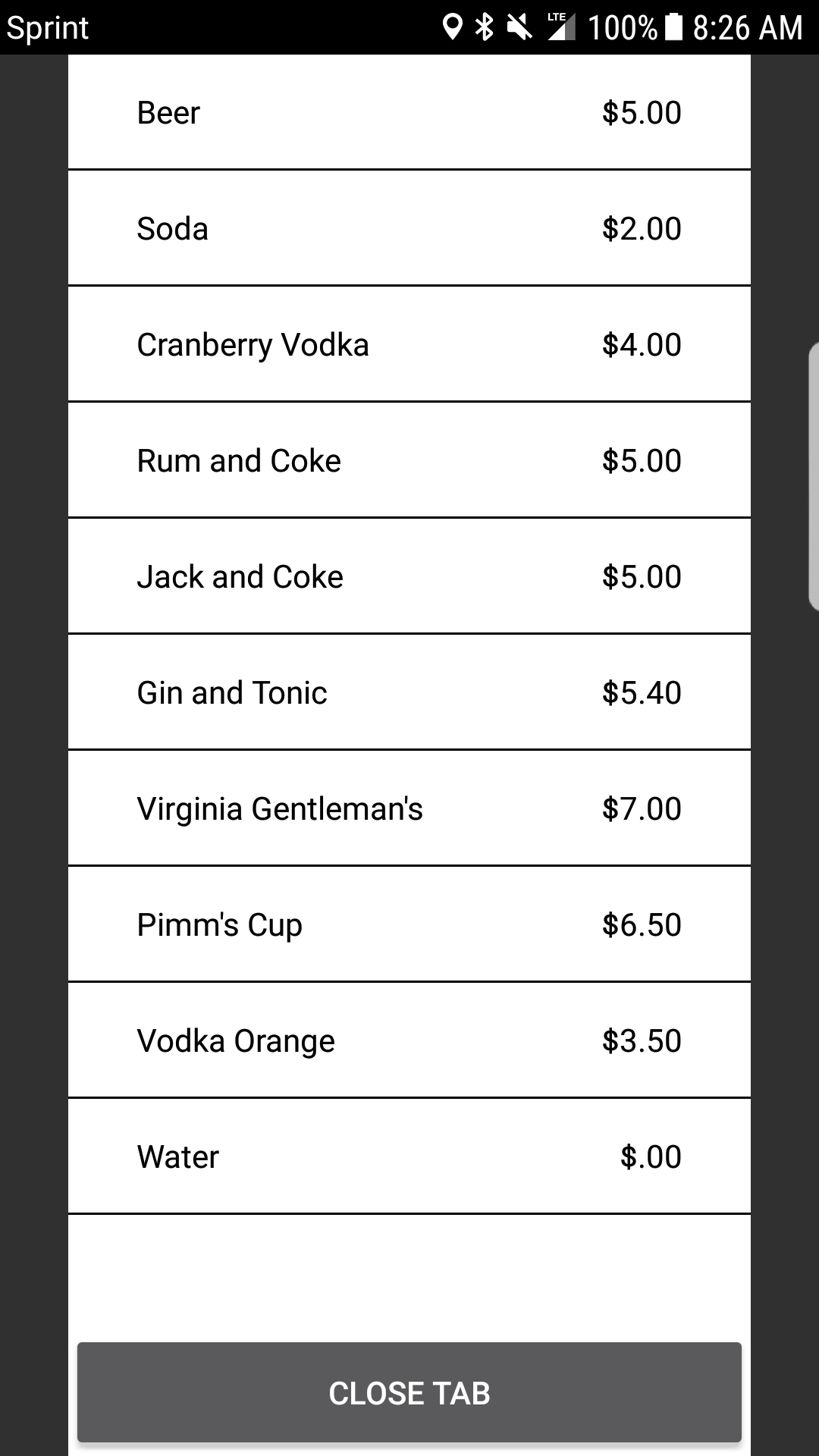Choose Vodka Orange from the menu
Viewport: 819px width, 1456px height.
point(409,1040)
